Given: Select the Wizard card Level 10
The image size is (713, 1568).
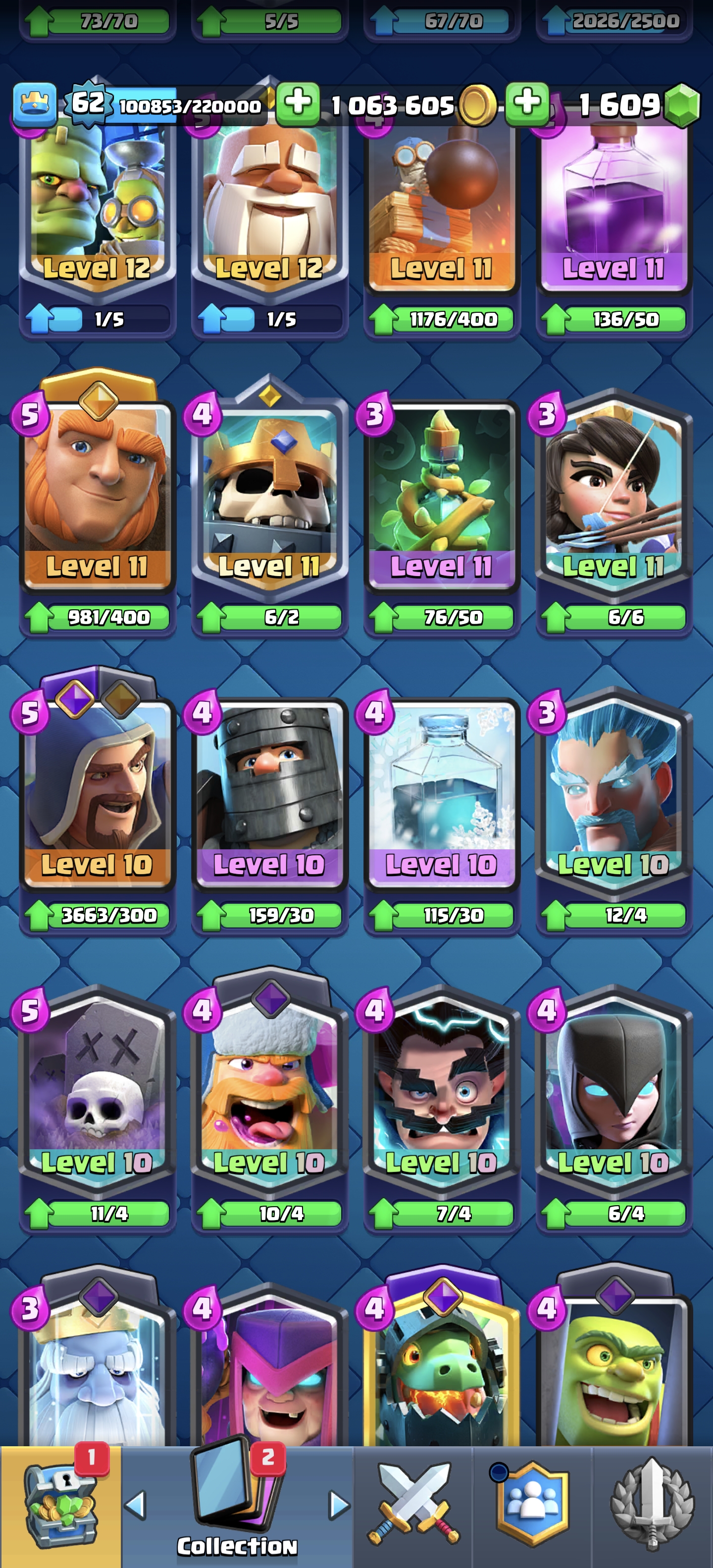Looking at the screenshot, I should click(98, 791).
